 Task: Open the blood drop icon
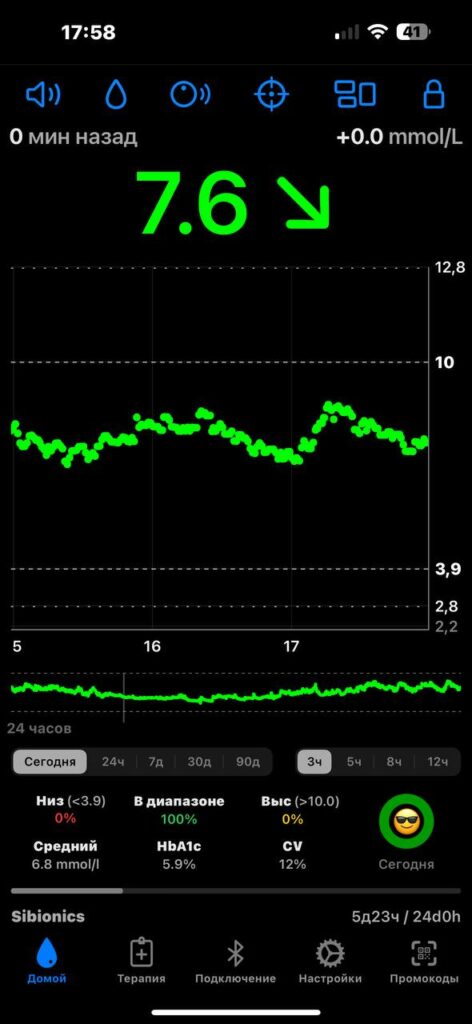[116, 95]
